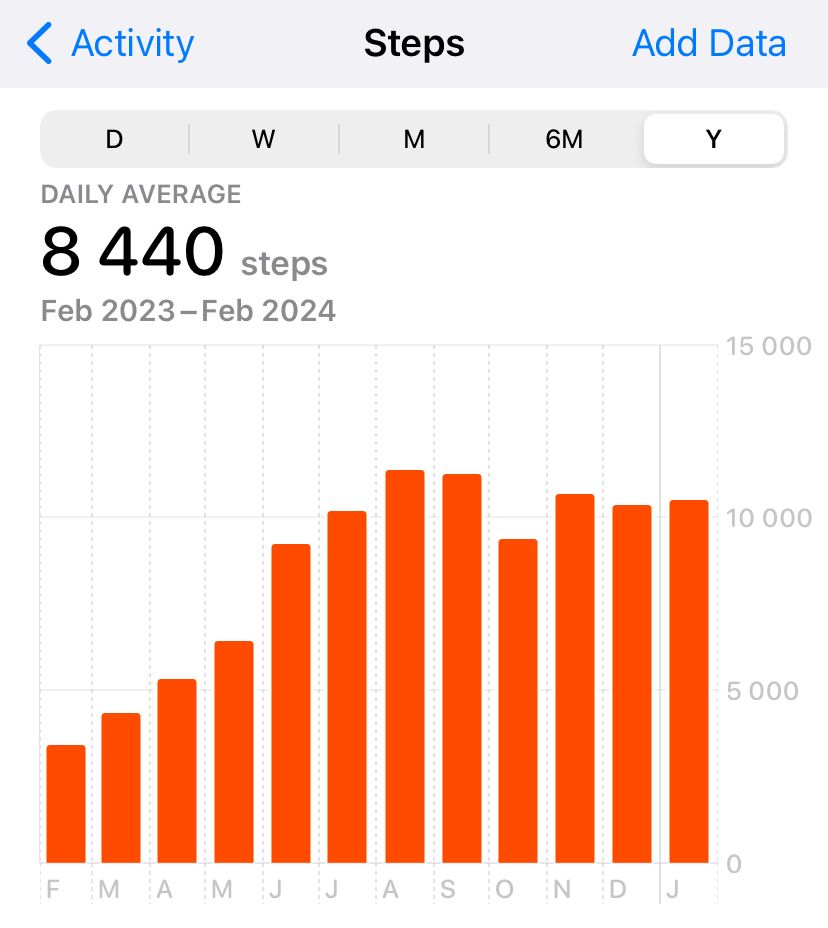828x928 pixels.
Task: Go back to Activity
Action: click(112, 44)
